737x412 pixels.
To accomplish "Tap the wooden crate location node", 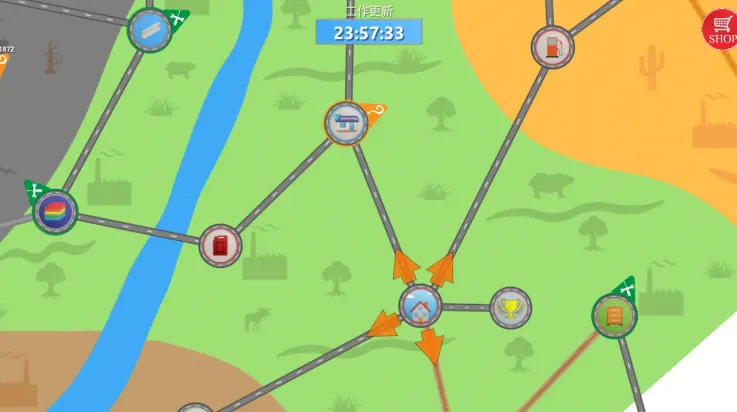I will [x=613, y=316].
